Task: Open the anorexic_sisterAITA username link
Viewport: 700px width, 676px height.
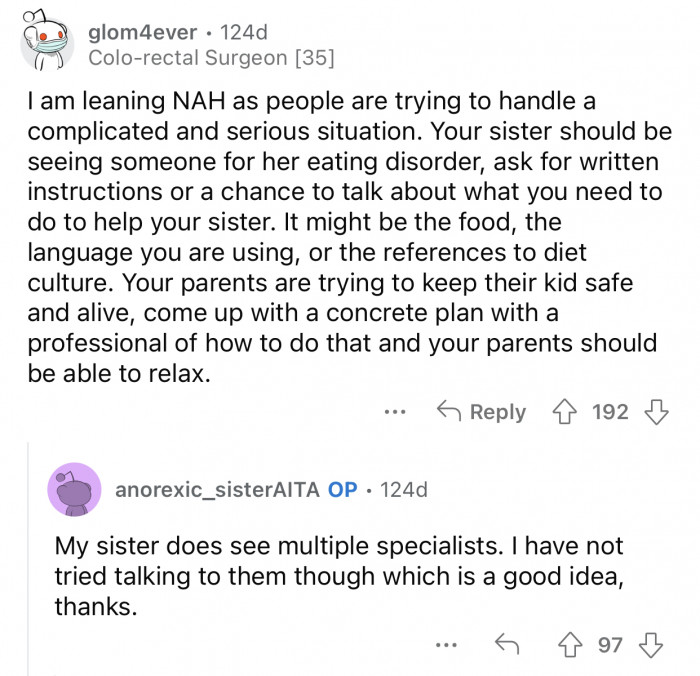Action: [217, 490]
